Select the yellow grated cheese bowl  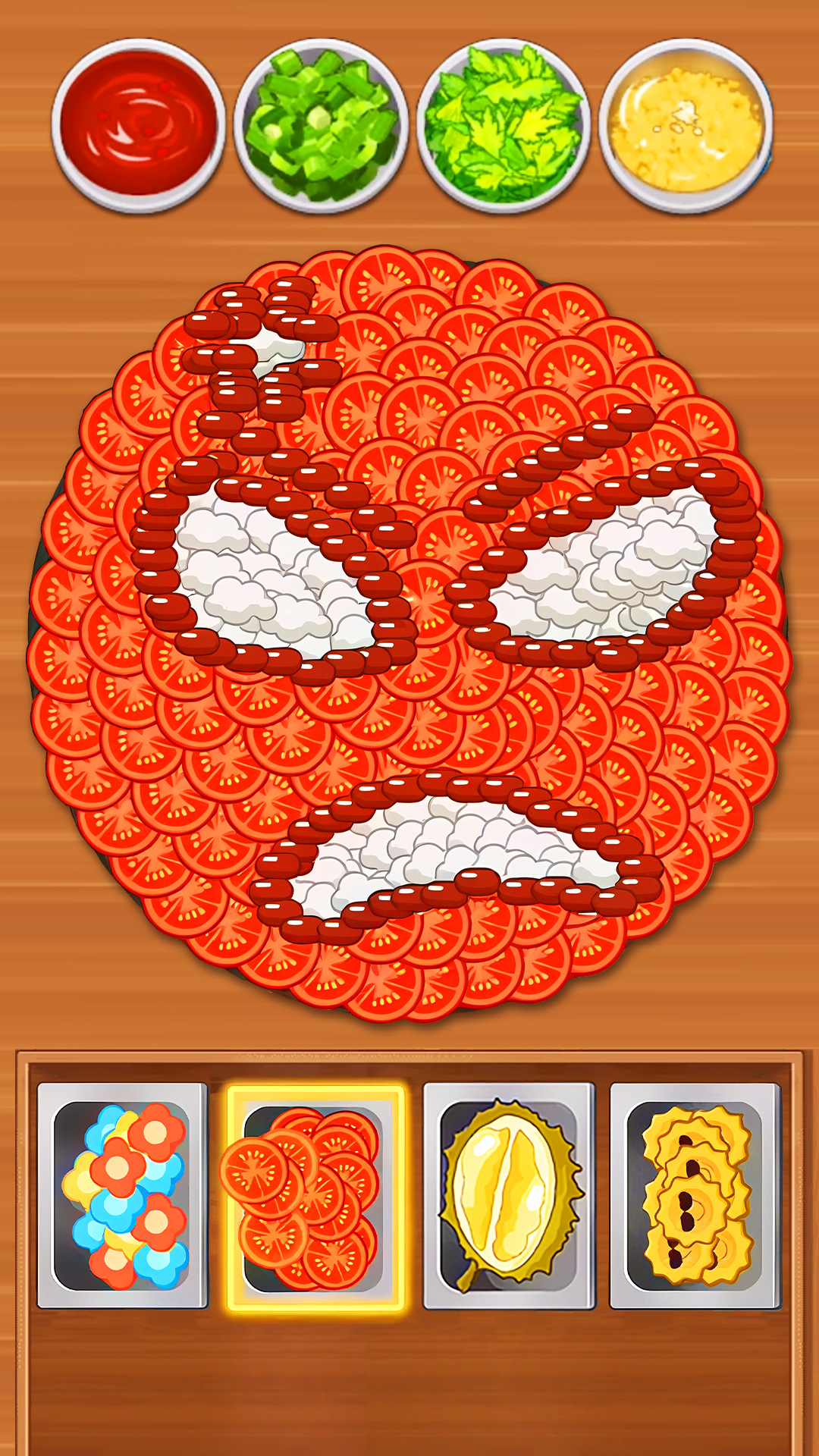tap(686, 125)
